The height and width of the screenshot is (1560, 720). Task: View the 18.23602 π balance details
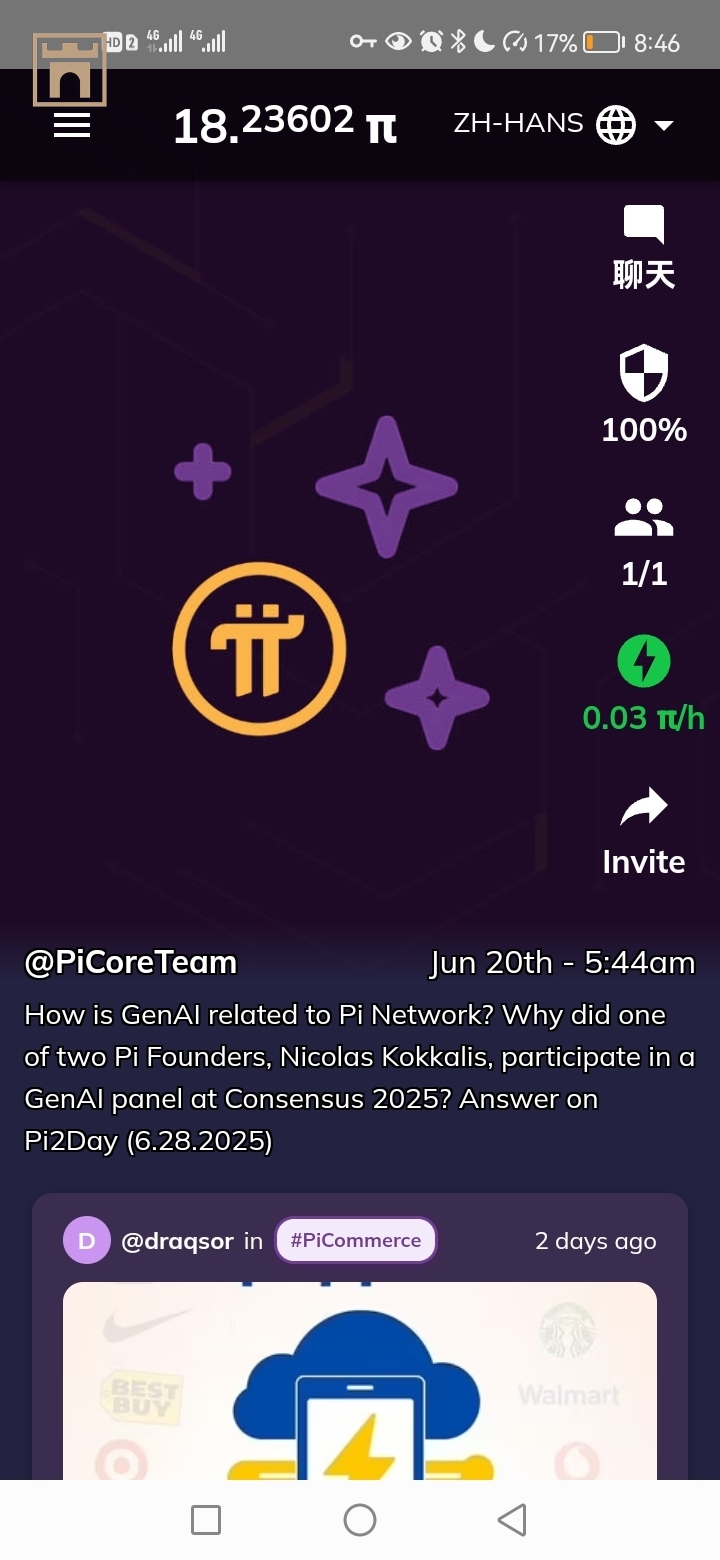(285, 125)
